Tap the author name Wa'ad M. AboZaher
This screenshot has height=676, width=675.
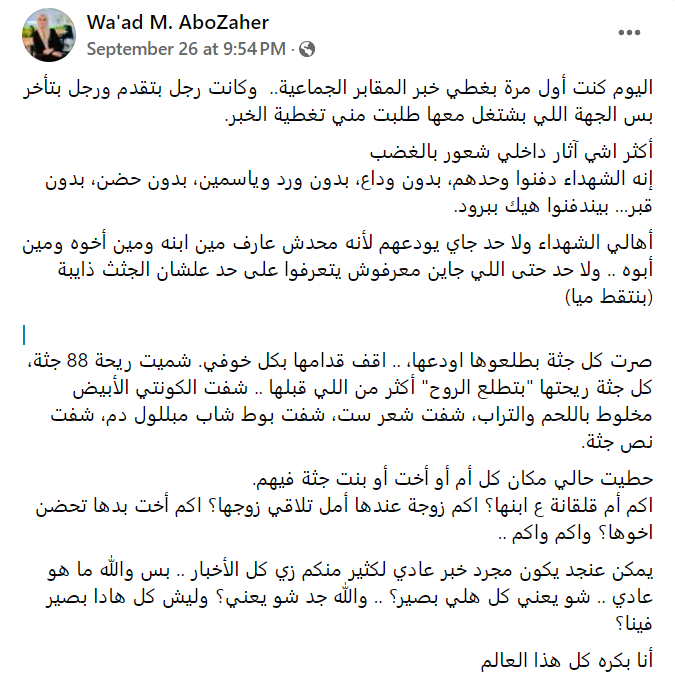click(178, 23)
